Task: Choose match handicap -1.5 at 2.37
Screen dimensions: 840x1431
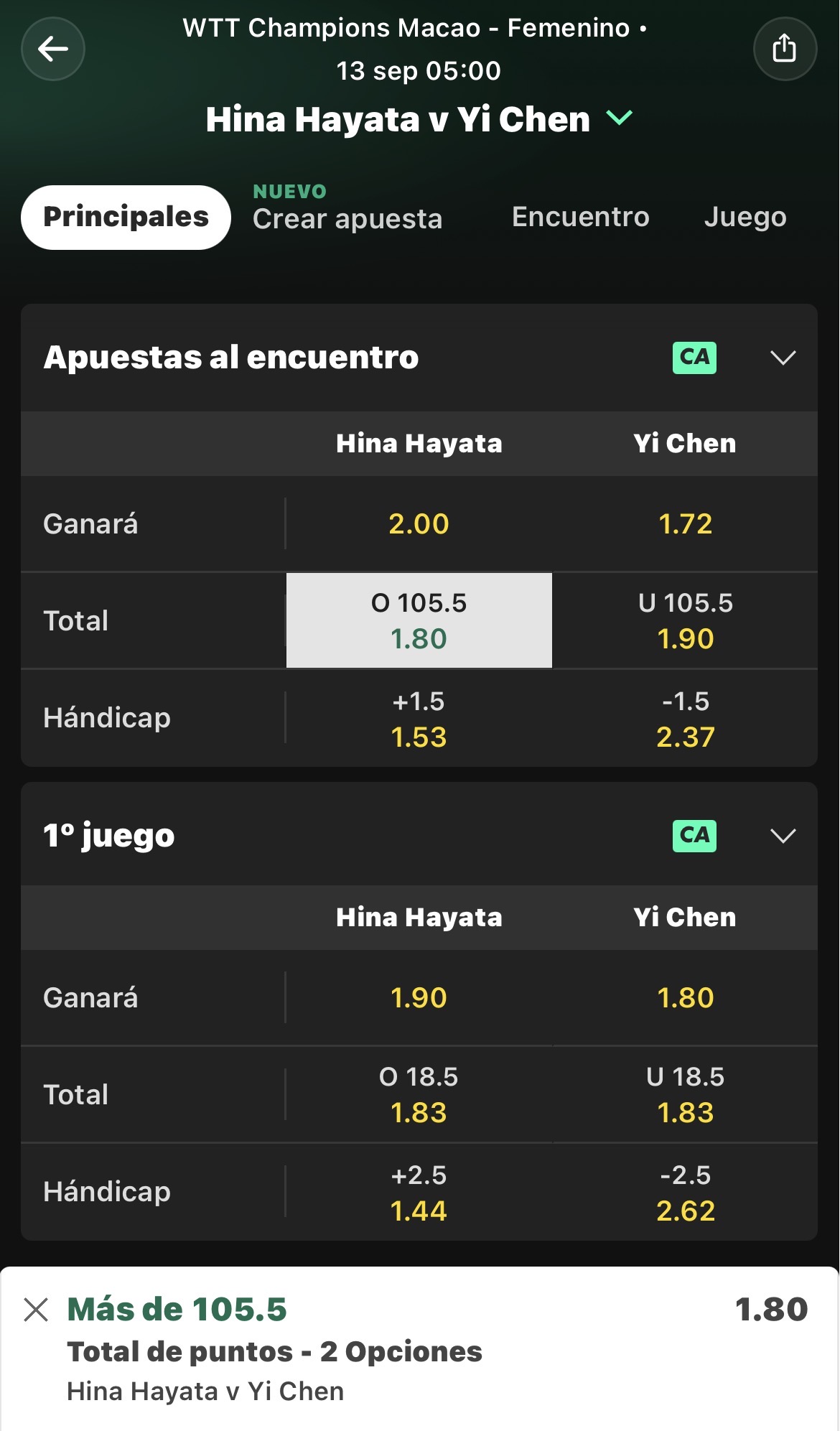Action: 686,718
